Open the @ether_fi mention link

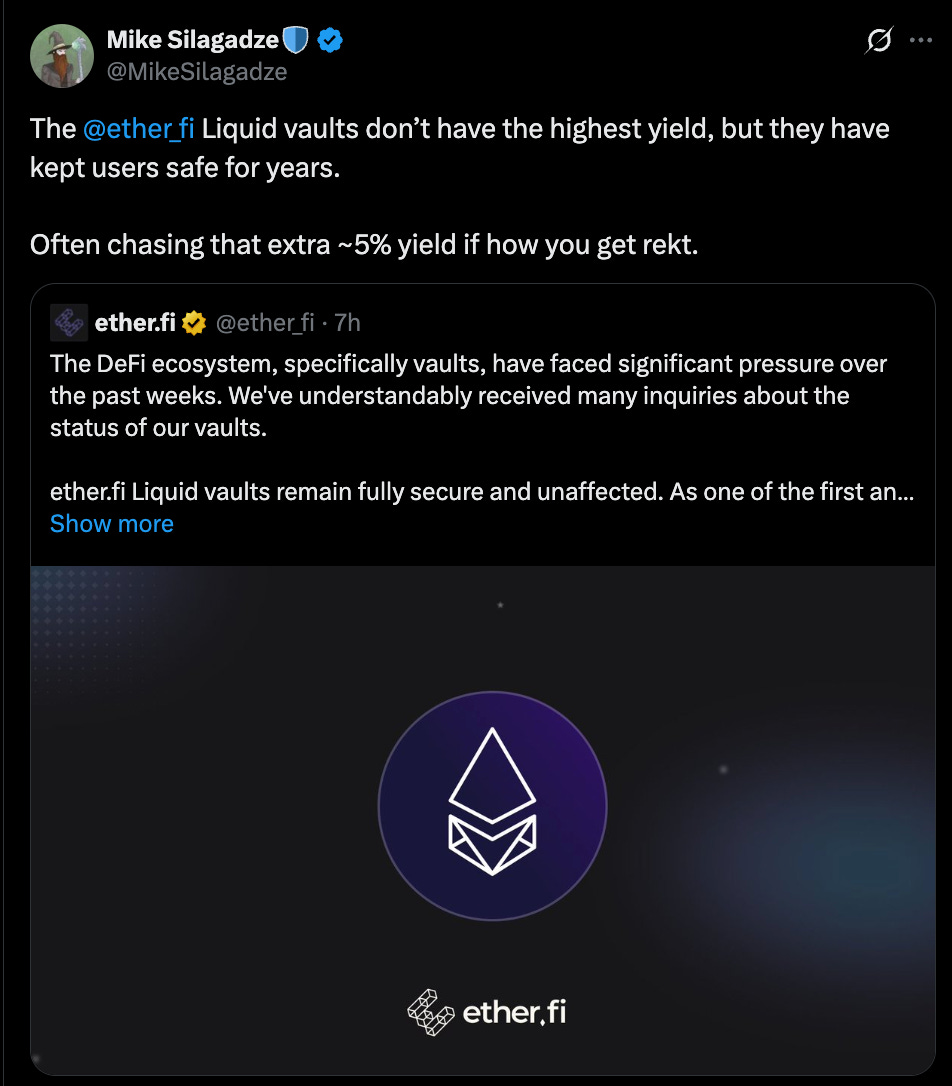point(140,129)
